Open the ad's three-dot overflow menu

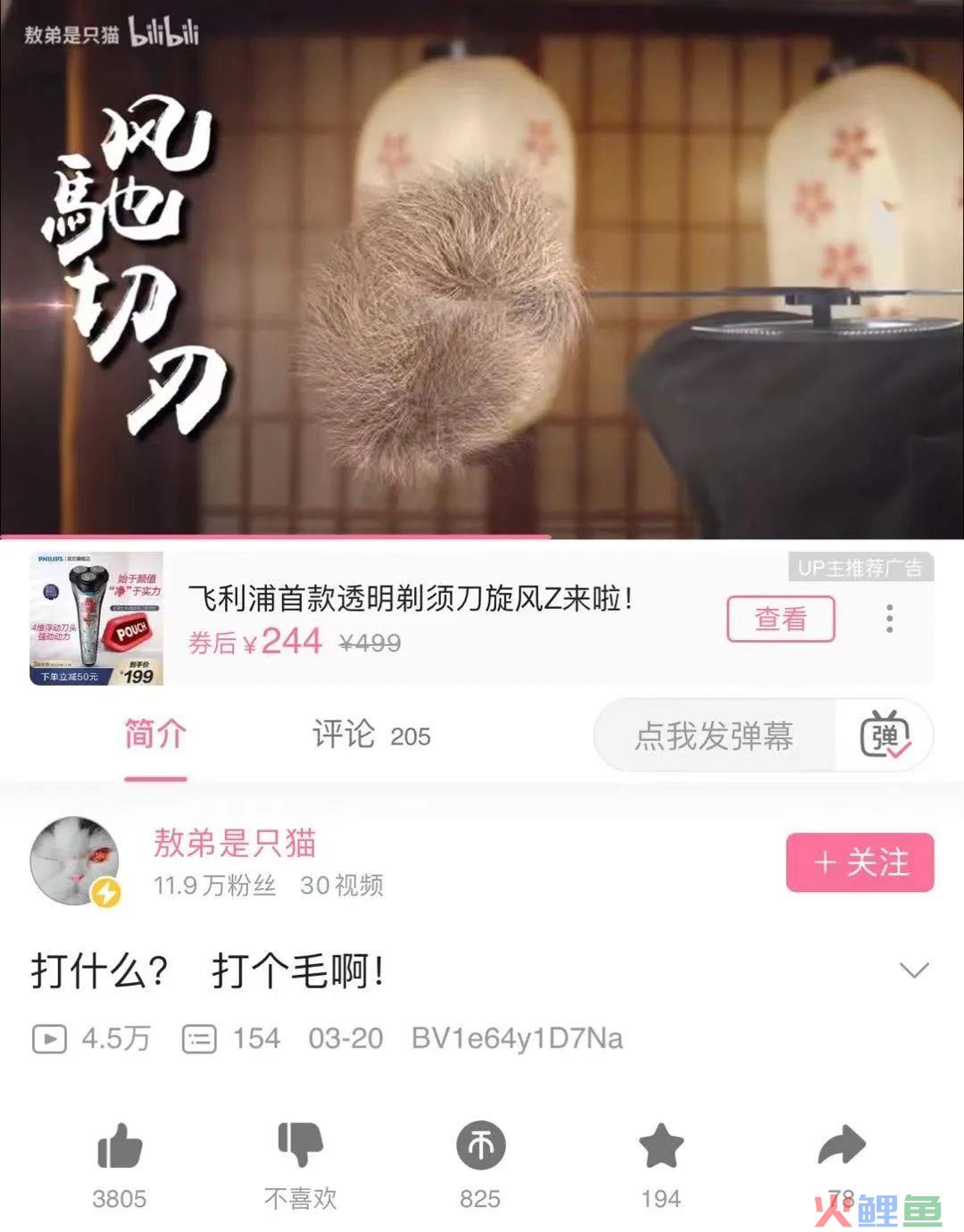pyautogui.click(x=889, y=619)
